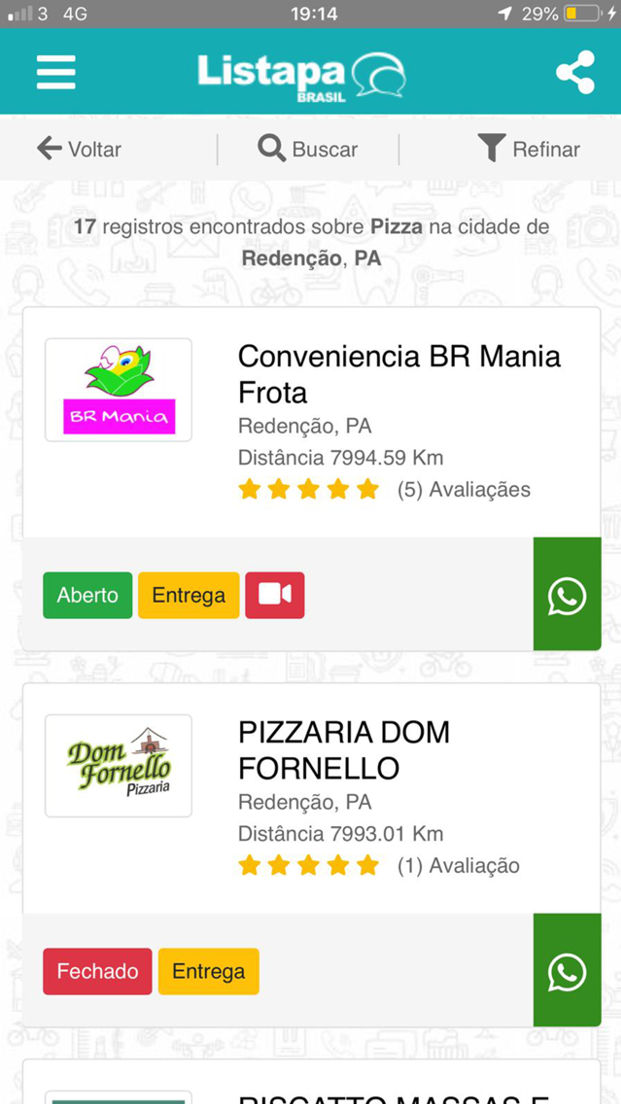621x1104 pixels.
Task: Tap Entrega chip on Dom Fornello card
Action: click(x=208, y=971)
